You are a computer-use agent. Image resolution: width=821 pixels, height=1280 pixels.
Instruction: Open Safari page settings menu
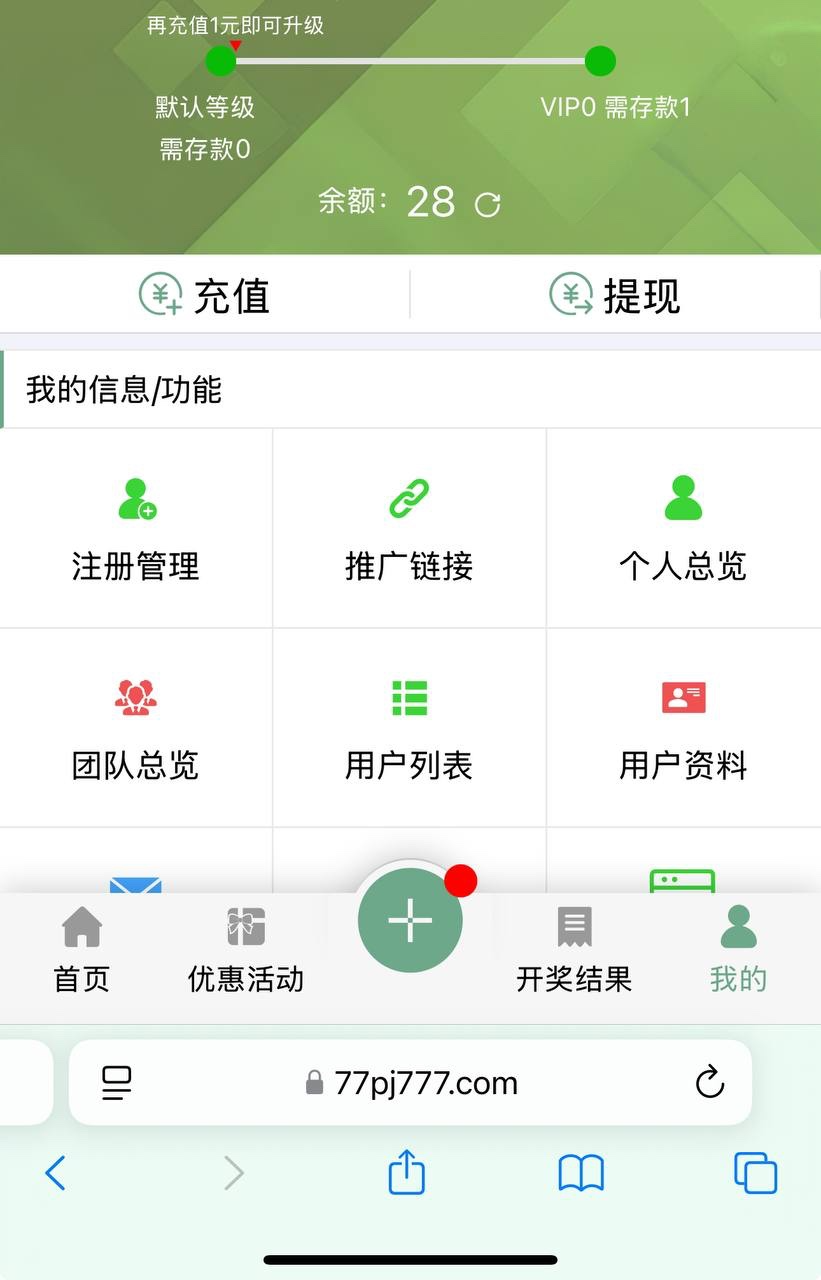point(117,1082)
